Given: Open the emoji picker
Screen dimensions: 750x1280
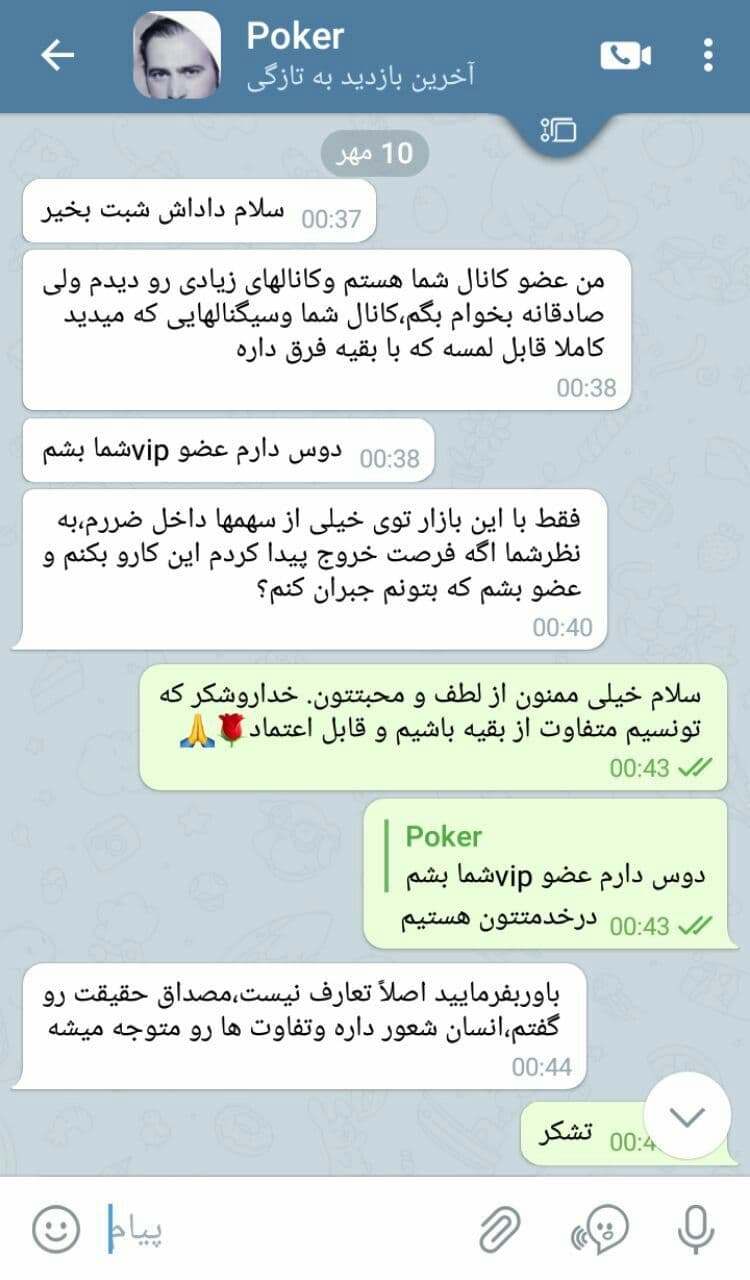Looking at the screenshot, I should coord(56,1228).
